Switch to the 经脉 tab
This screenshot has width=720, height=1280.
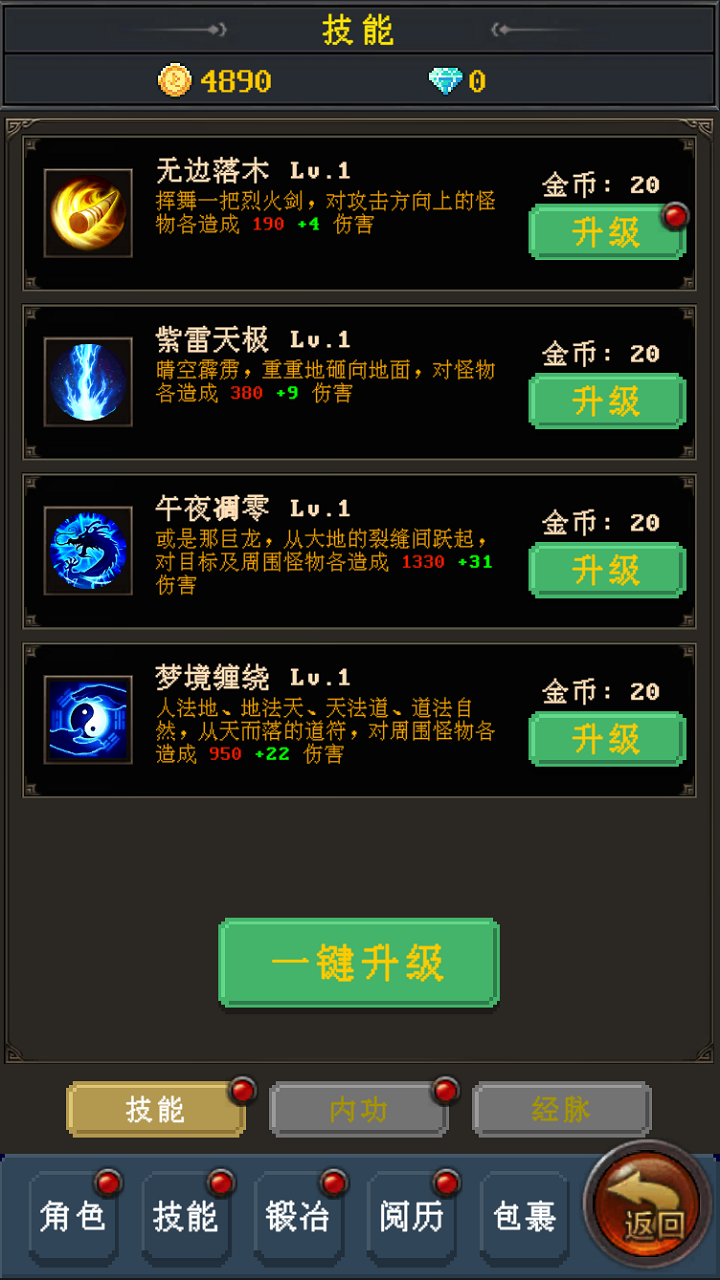tap(561, 1109)
